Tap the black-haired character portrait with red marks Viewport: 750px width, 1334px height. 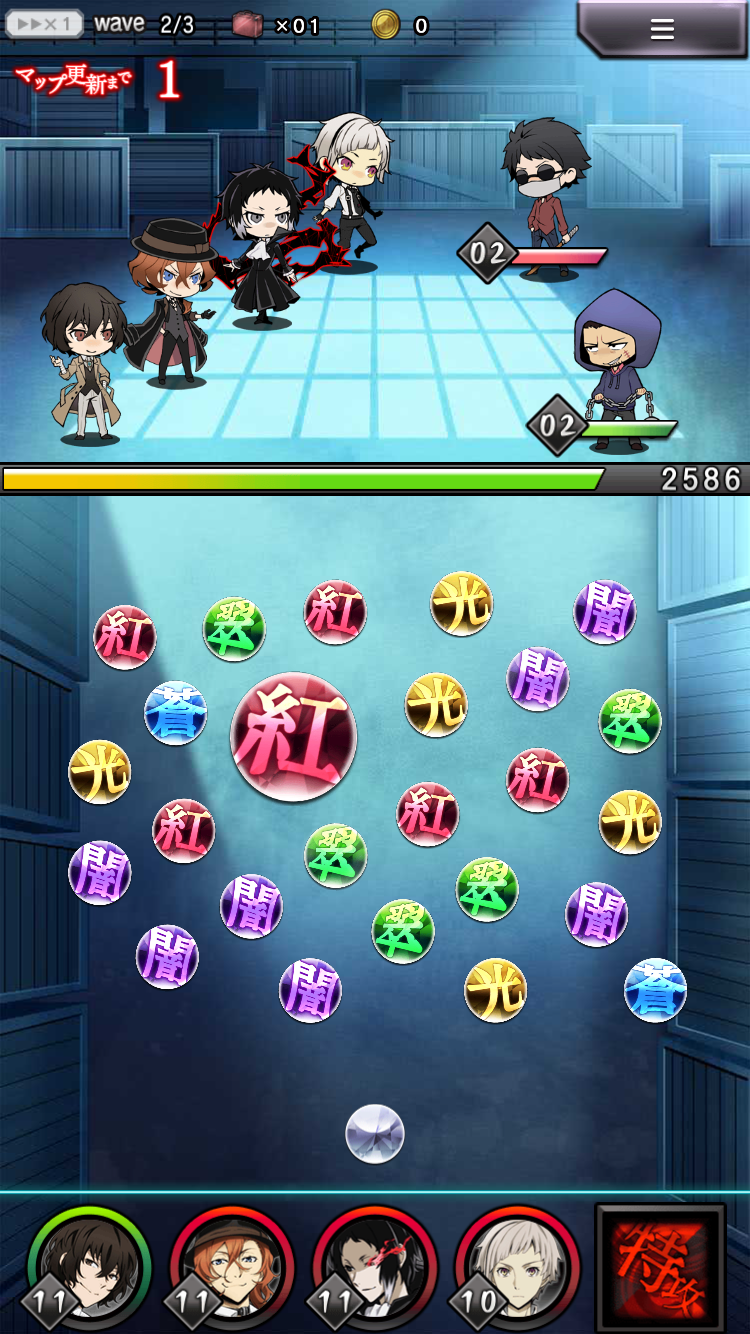click(x=374, y=1267)
